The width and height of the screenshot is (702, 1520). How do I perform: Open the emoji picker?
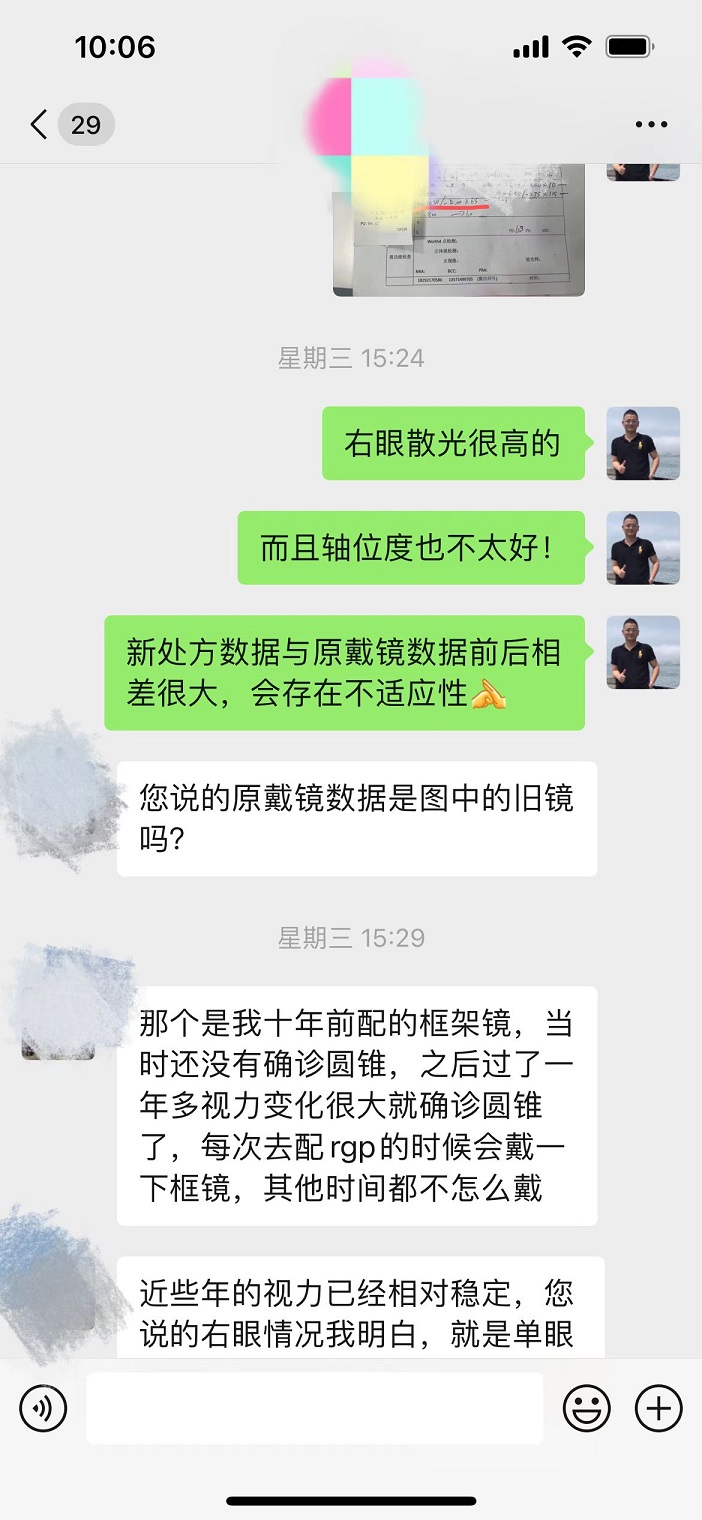(587, 1408)
